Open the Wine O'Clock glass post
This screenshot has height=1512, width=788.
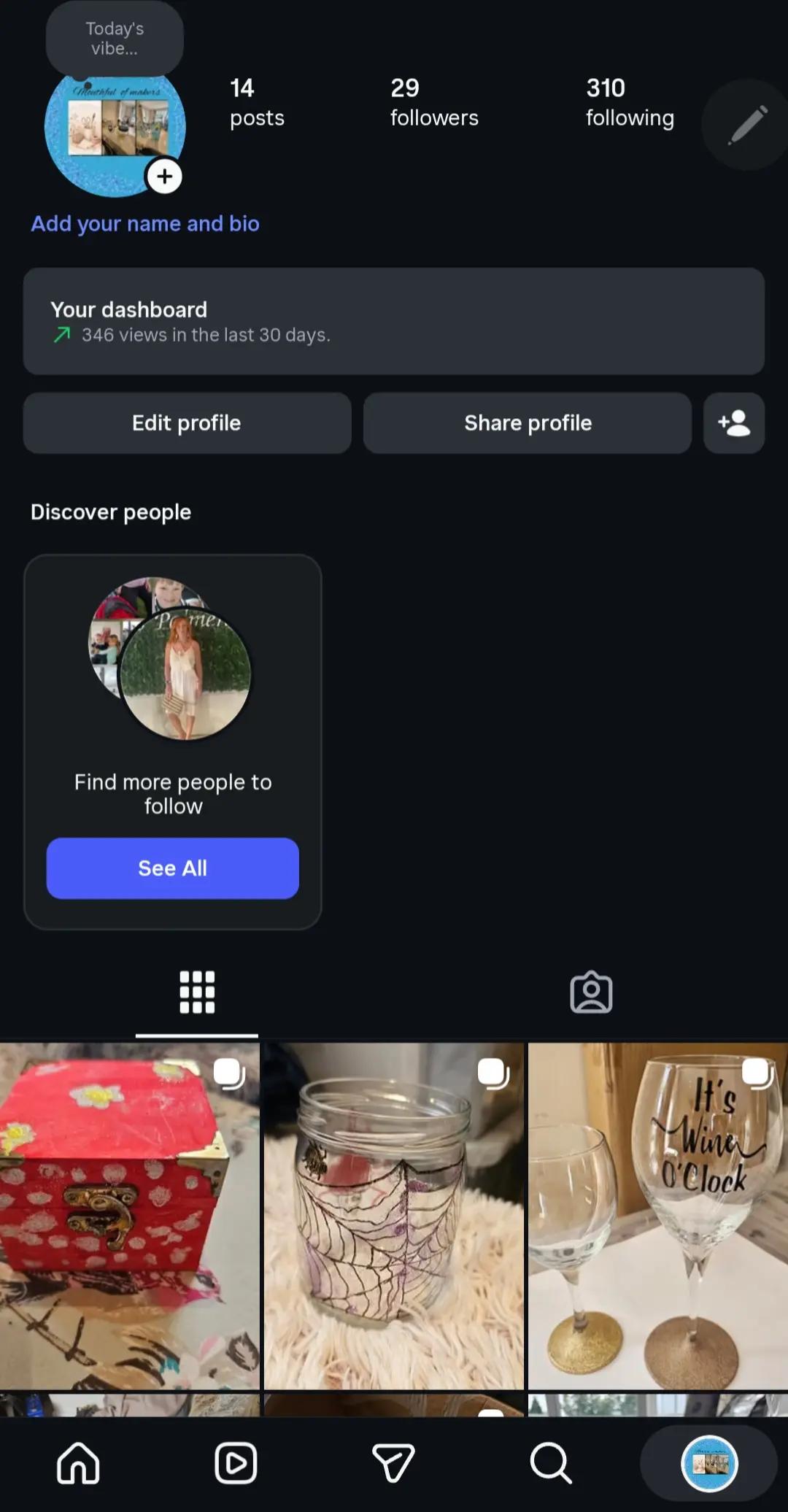(658, 1216)
